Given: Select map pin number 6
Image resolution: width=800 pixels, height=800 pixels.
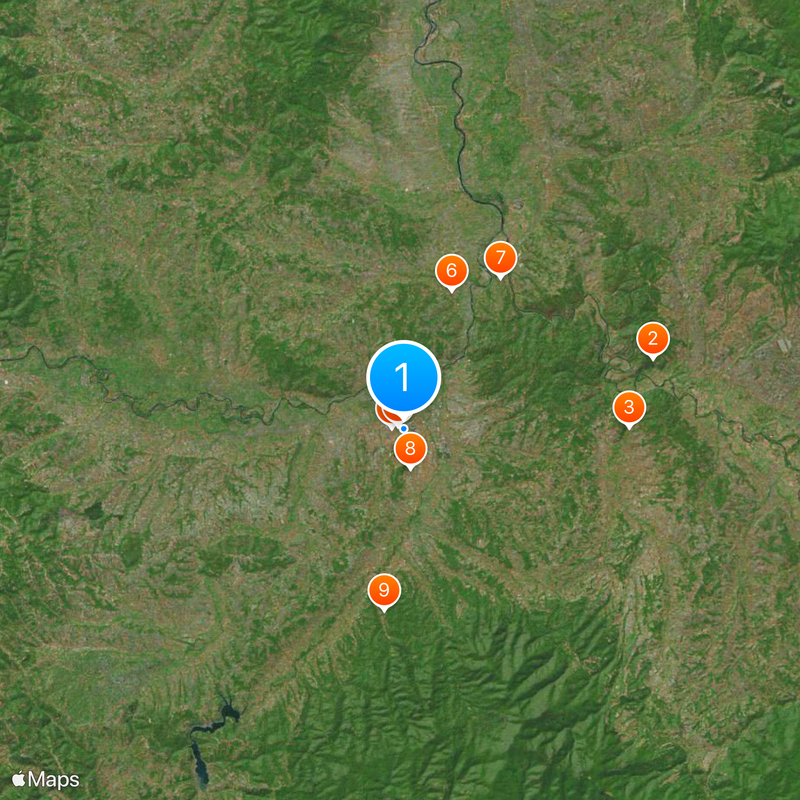Looking at the screenshot, I should coord(452,270).
